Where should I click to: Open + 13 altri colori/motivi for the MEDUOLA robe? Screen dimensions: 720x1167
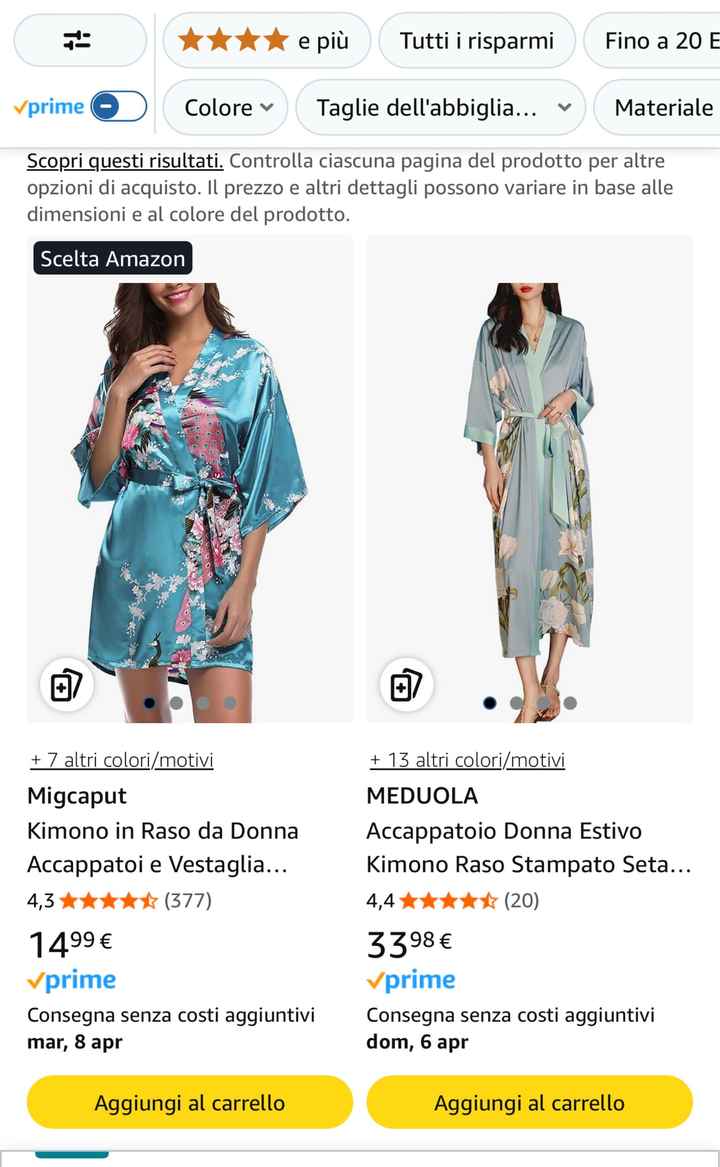tap(467, 759)
